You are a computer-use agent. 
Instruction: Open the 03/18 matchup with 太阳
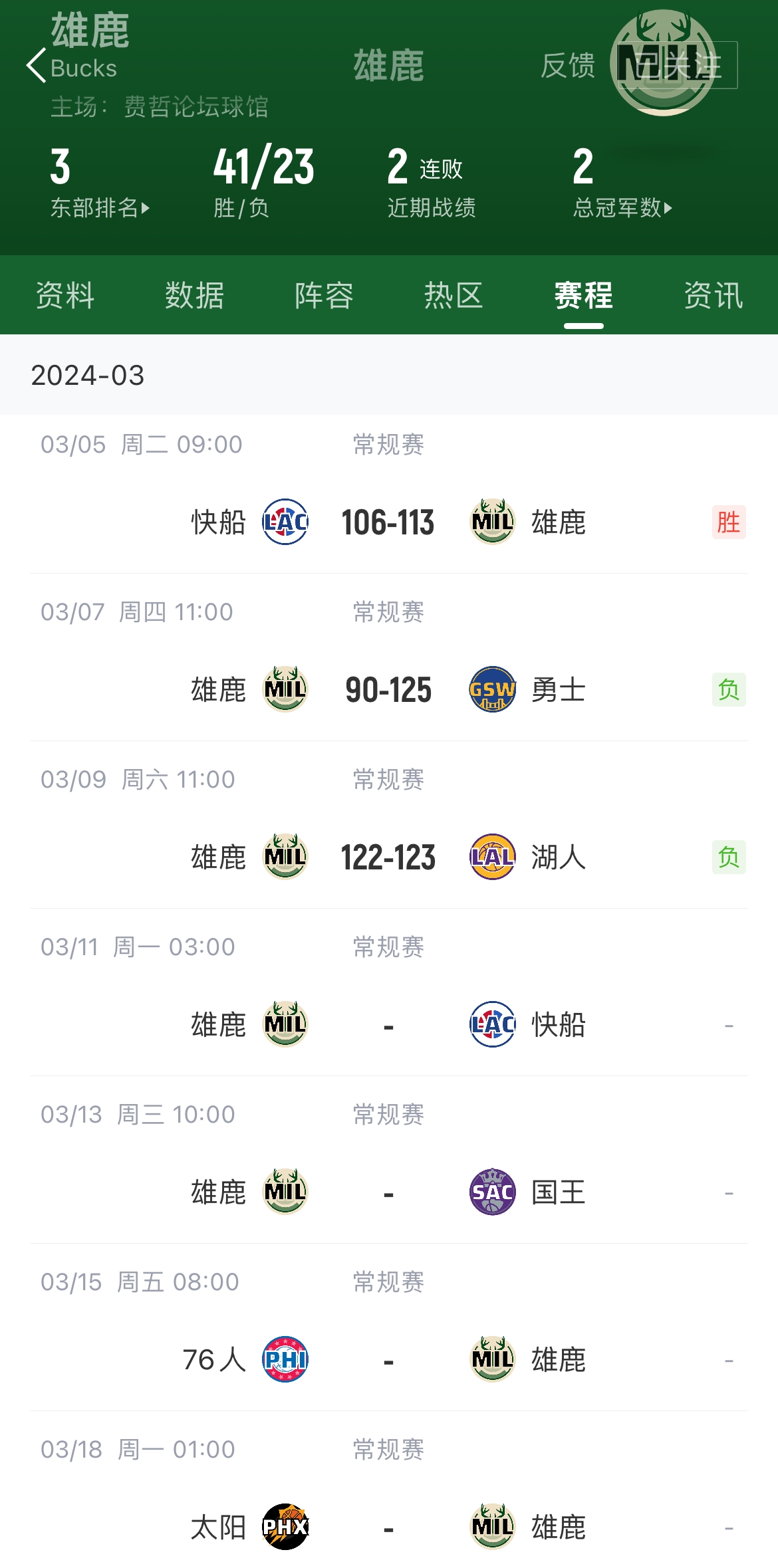(389, 1490)
